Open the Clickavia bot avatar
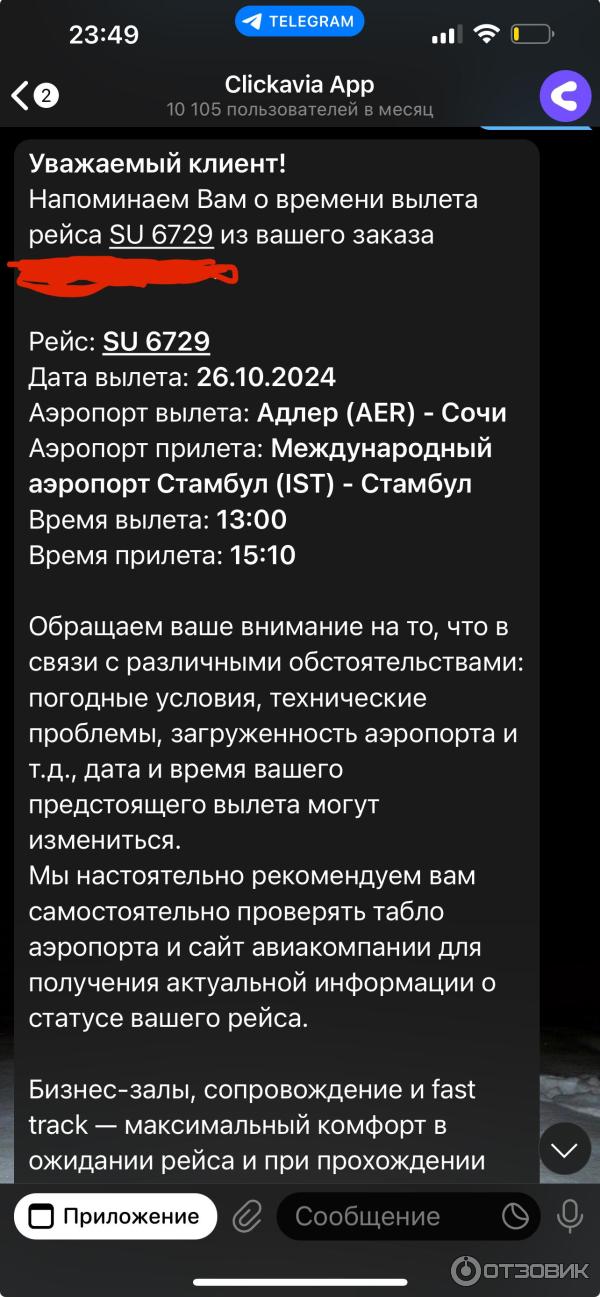The width and height of the screenshot is (600, 1297). [565, 96]
